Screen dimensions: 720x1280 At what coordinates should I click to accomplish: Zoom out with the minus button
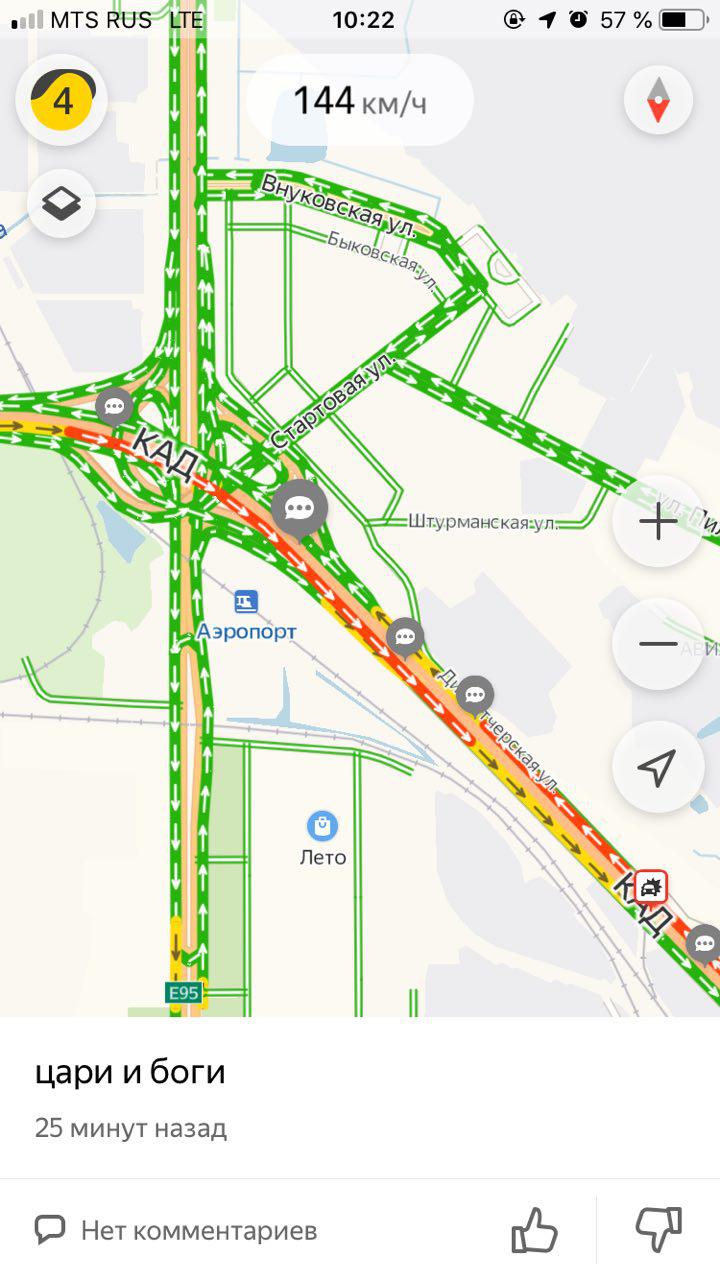[657, 644]
